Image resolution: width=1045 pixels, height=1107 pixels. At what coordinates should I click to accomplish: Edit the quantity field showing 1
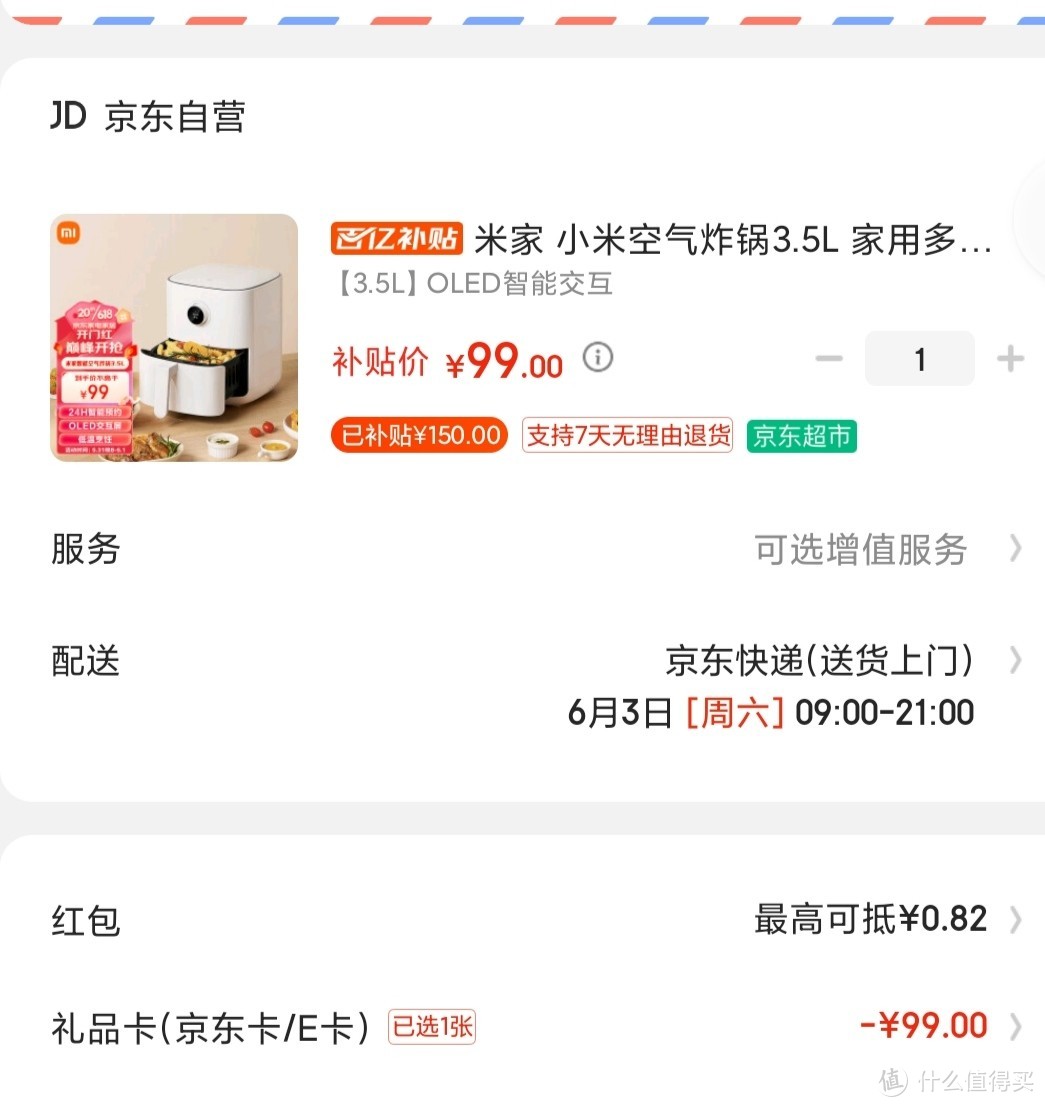(919, 359)
